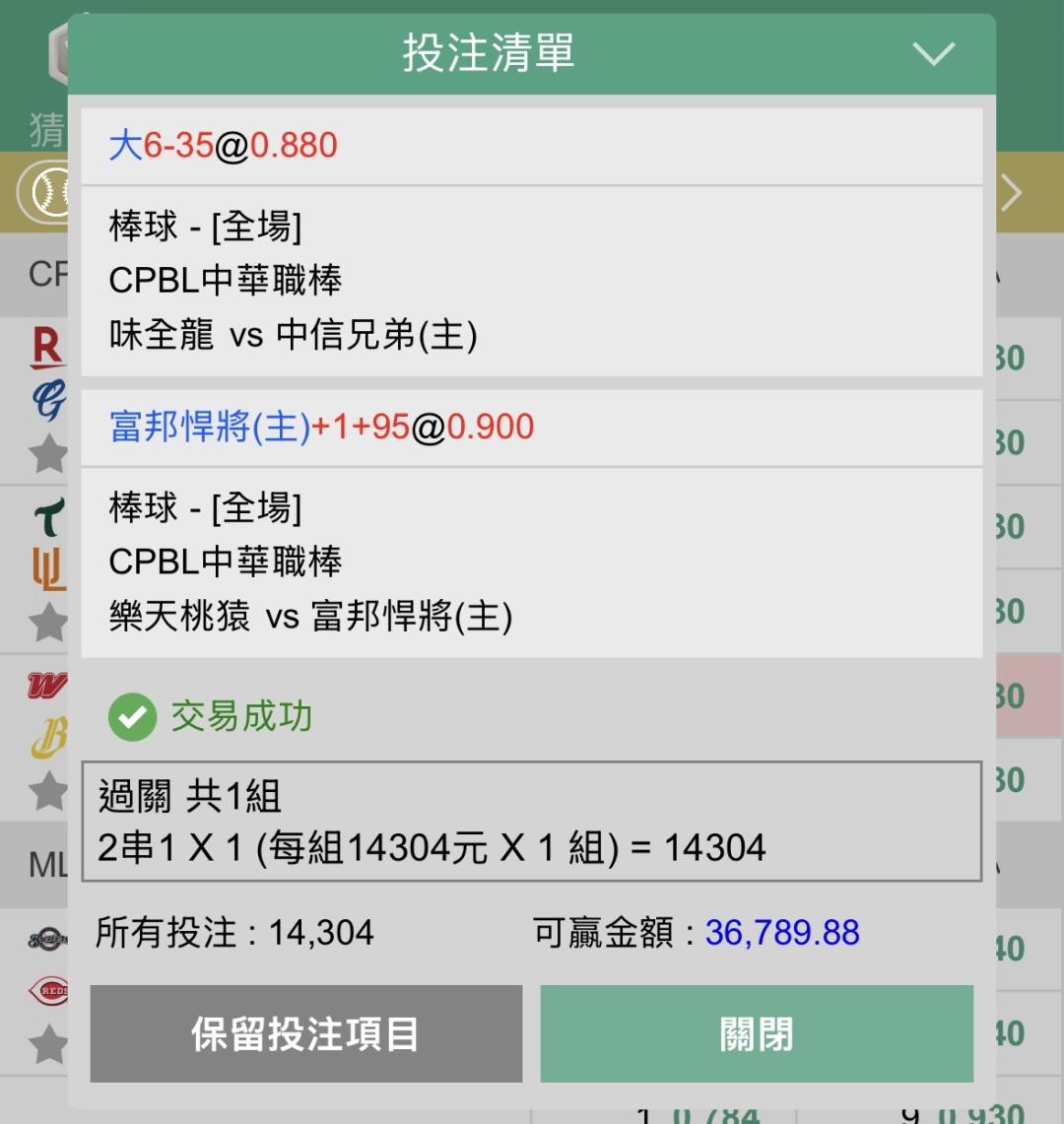Tap the 保留投注項目 button

tap(306, 1033)
